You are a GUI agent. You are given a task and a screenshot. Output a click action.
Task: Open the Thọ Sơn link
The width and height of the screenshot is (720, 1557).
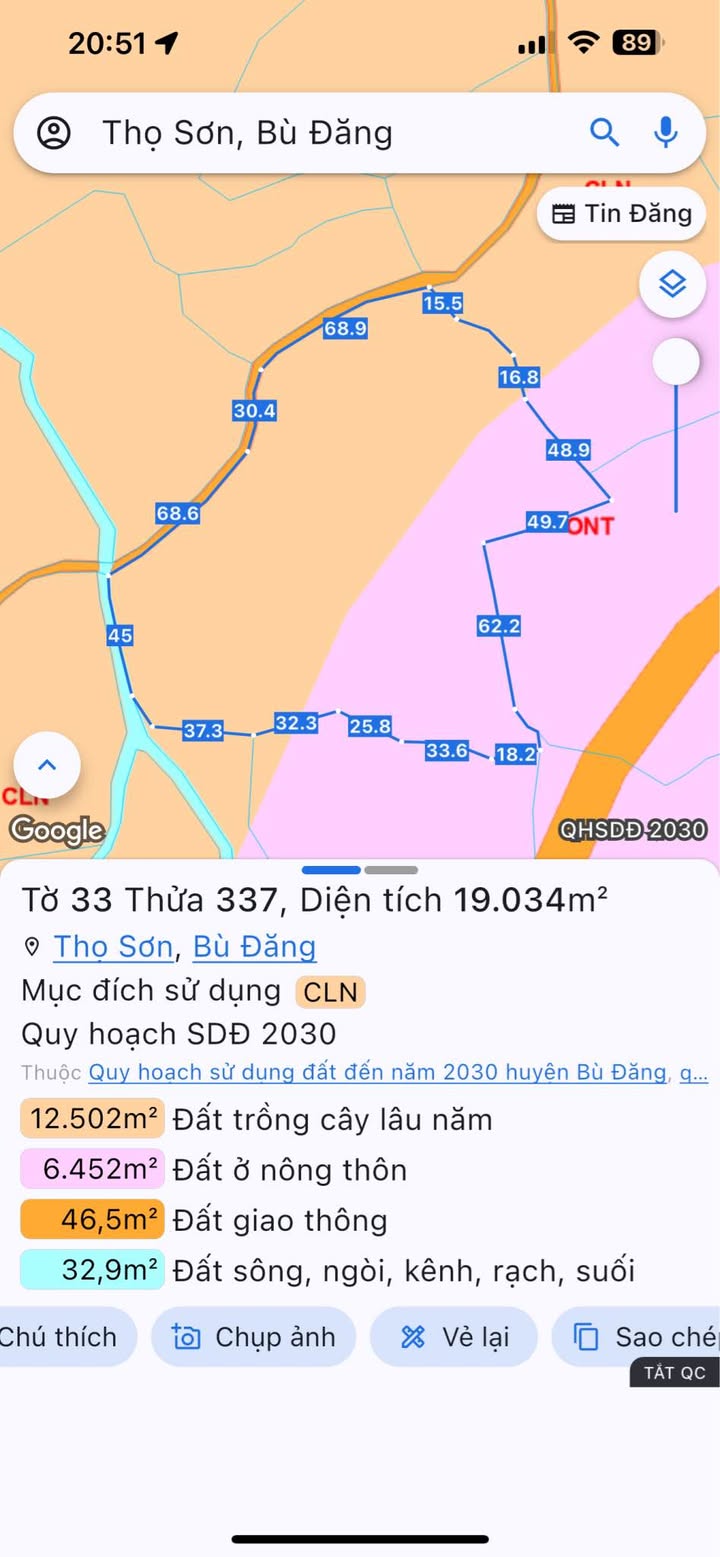[x=114, y=946]
